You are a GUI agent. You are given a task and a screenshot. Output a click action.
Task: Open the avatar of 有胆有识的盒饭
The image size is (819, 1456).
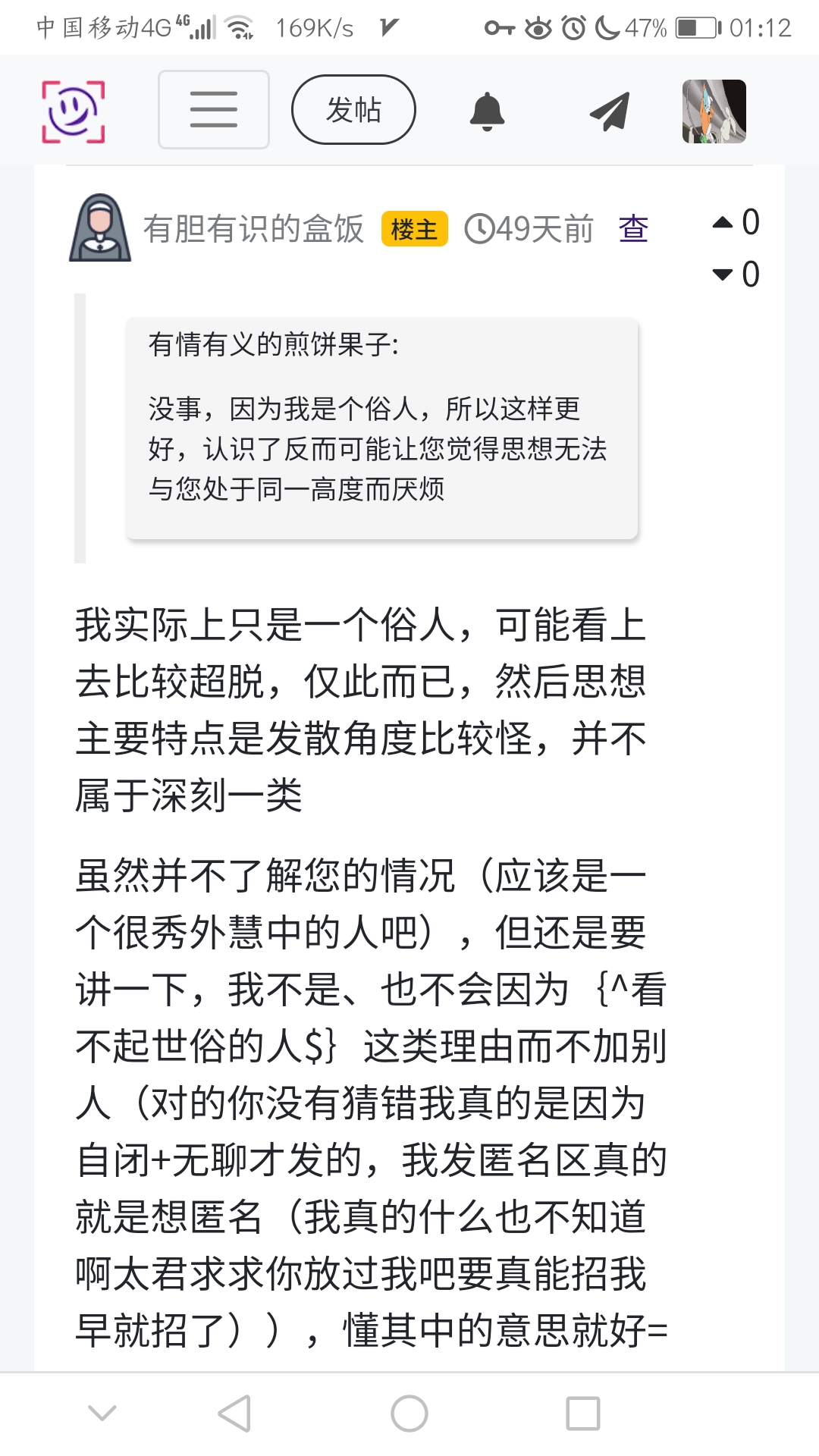100,228
